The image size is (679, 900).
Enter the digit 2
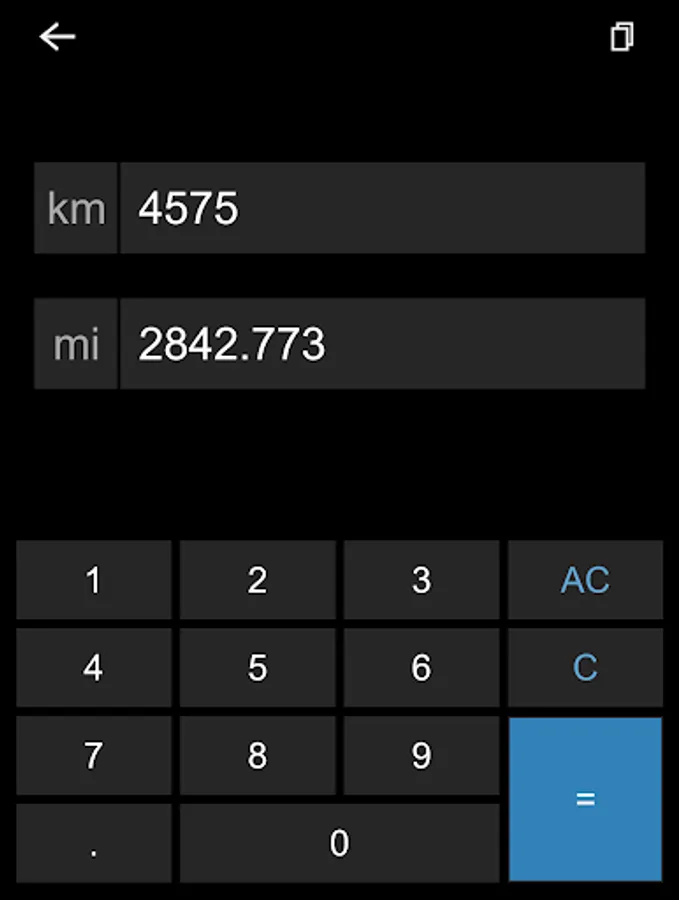[257, 580]
